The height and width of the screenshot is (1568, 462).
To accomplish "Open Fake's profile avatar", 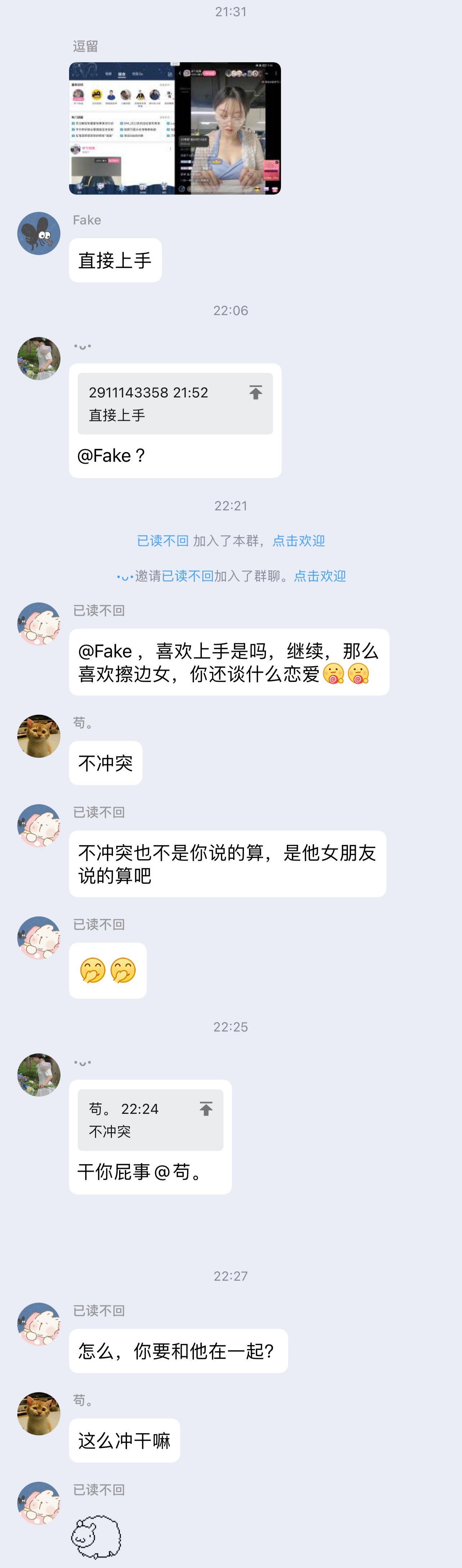I will coord(39,233).
